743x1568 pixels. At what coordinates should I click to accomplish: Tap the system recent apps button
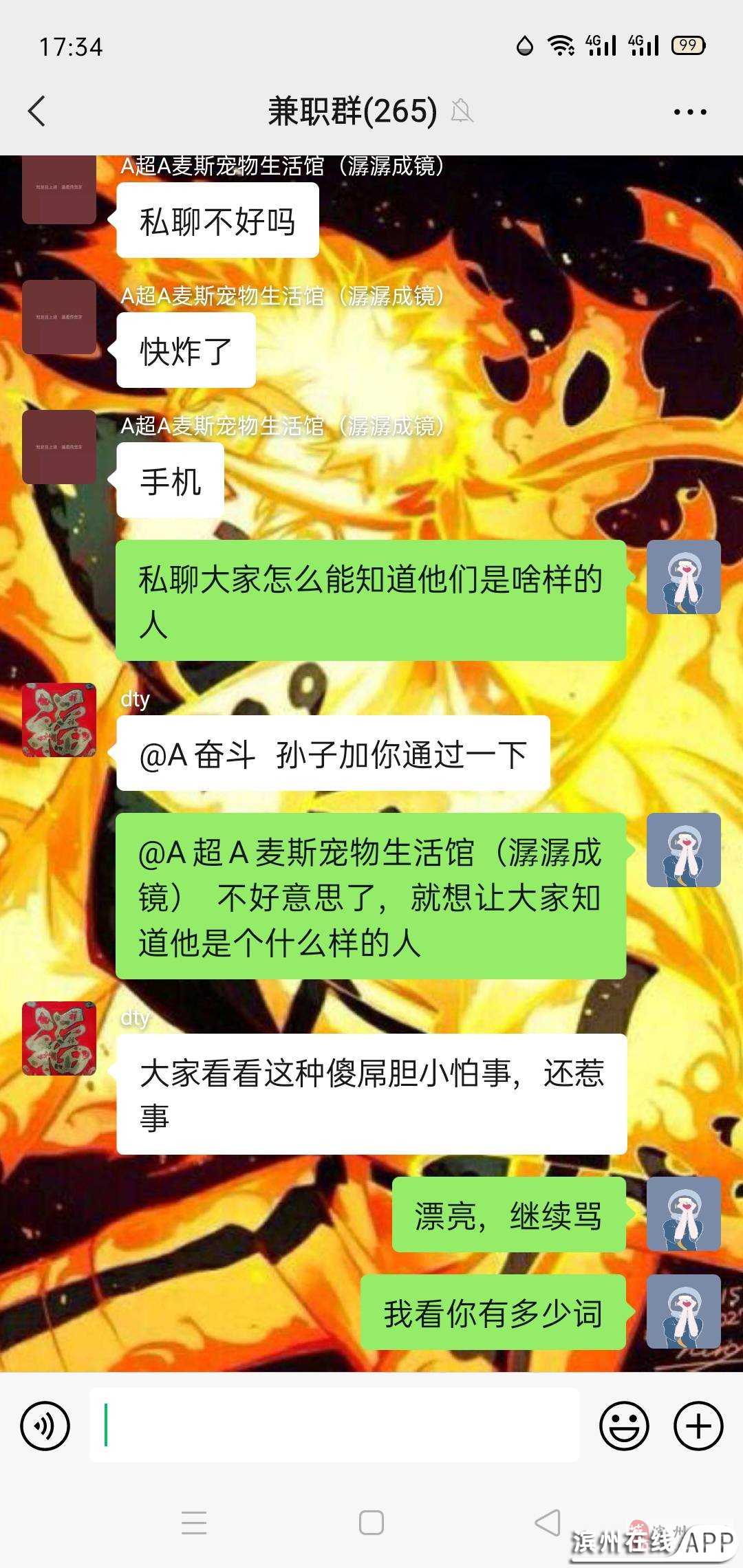pyautogui.click(x=194, y=1523)
